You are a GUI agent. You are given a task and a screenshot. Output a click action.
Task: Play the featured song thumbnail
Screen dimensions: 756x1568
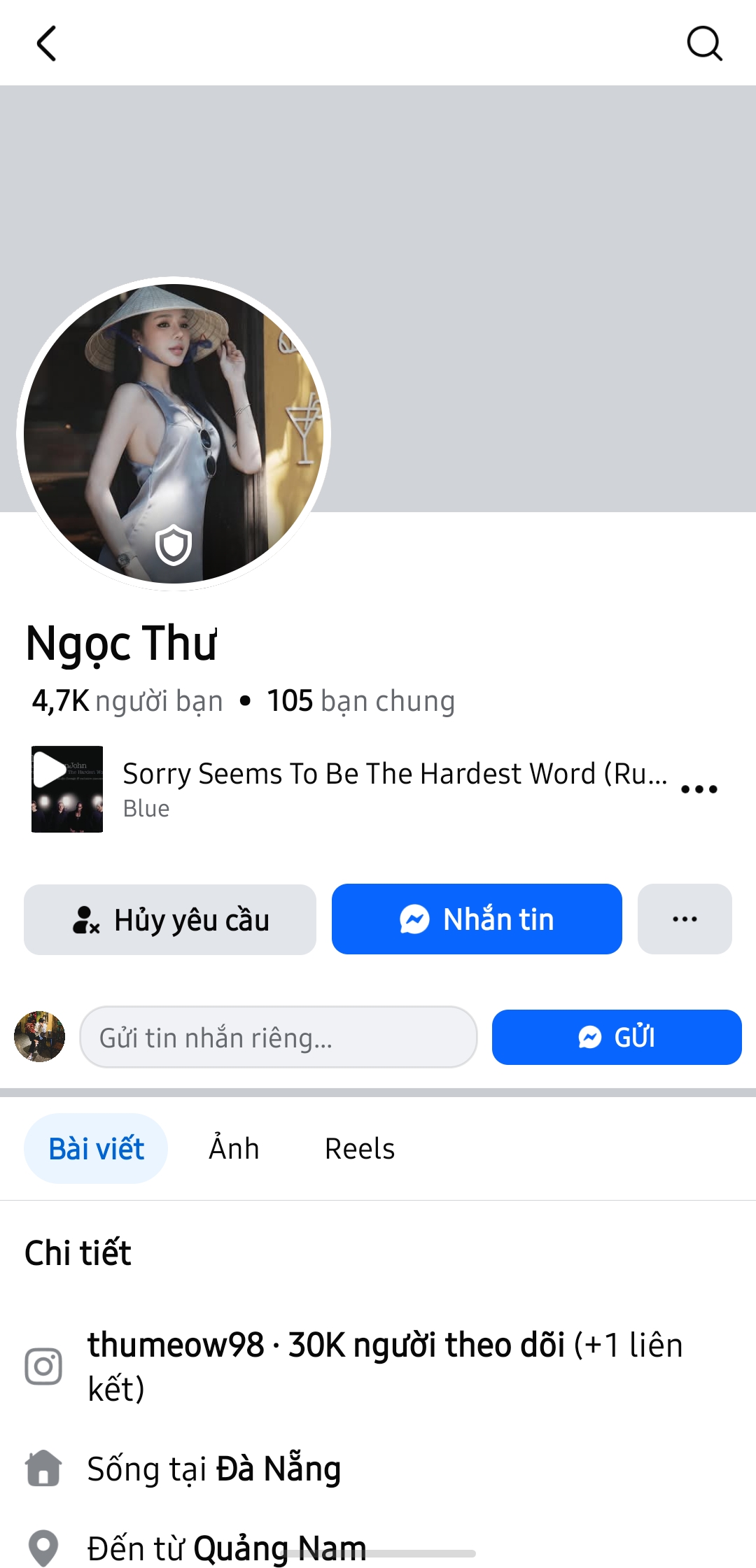(x=67, y=789)
